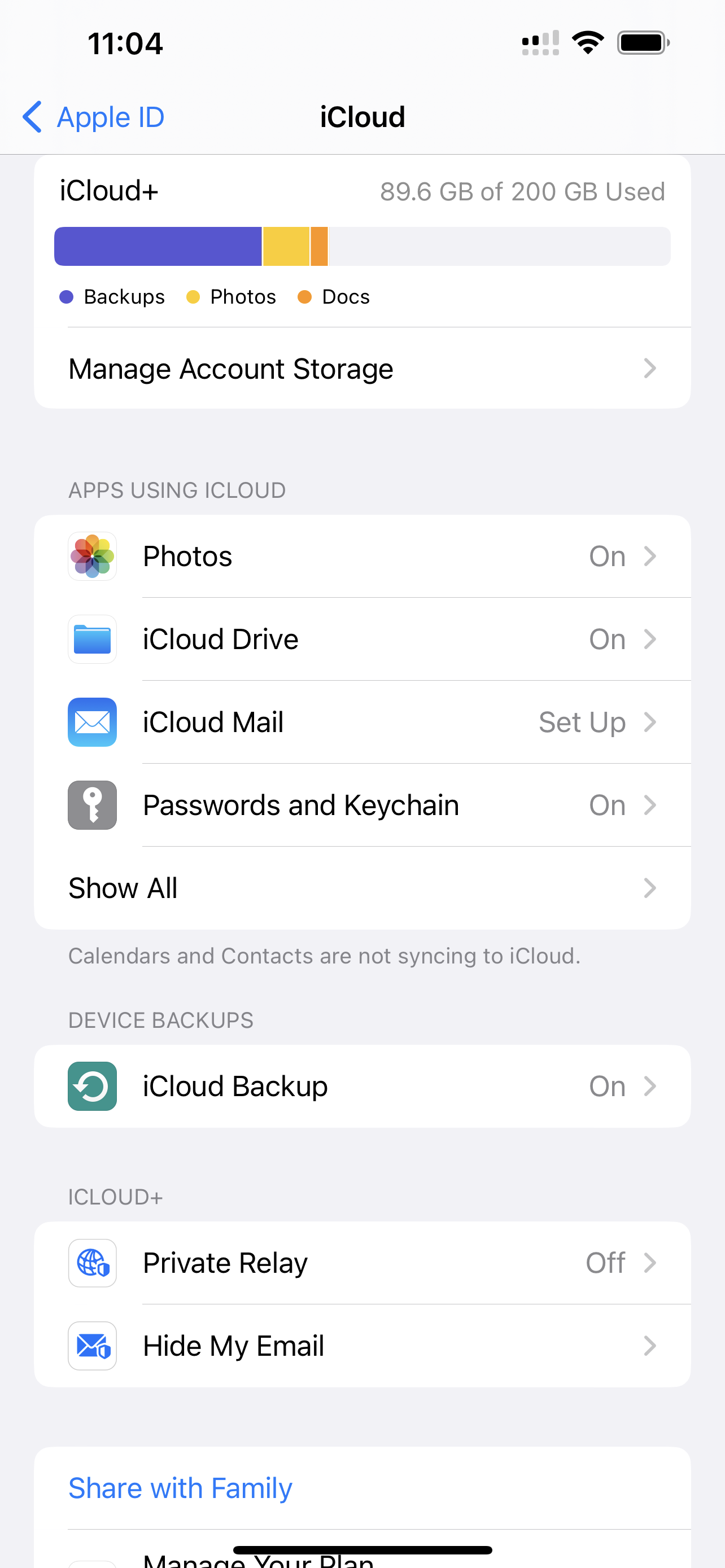Show all apps using iCloud
The width and height of the screenshot is (725, 1568).
click(362, 888)
